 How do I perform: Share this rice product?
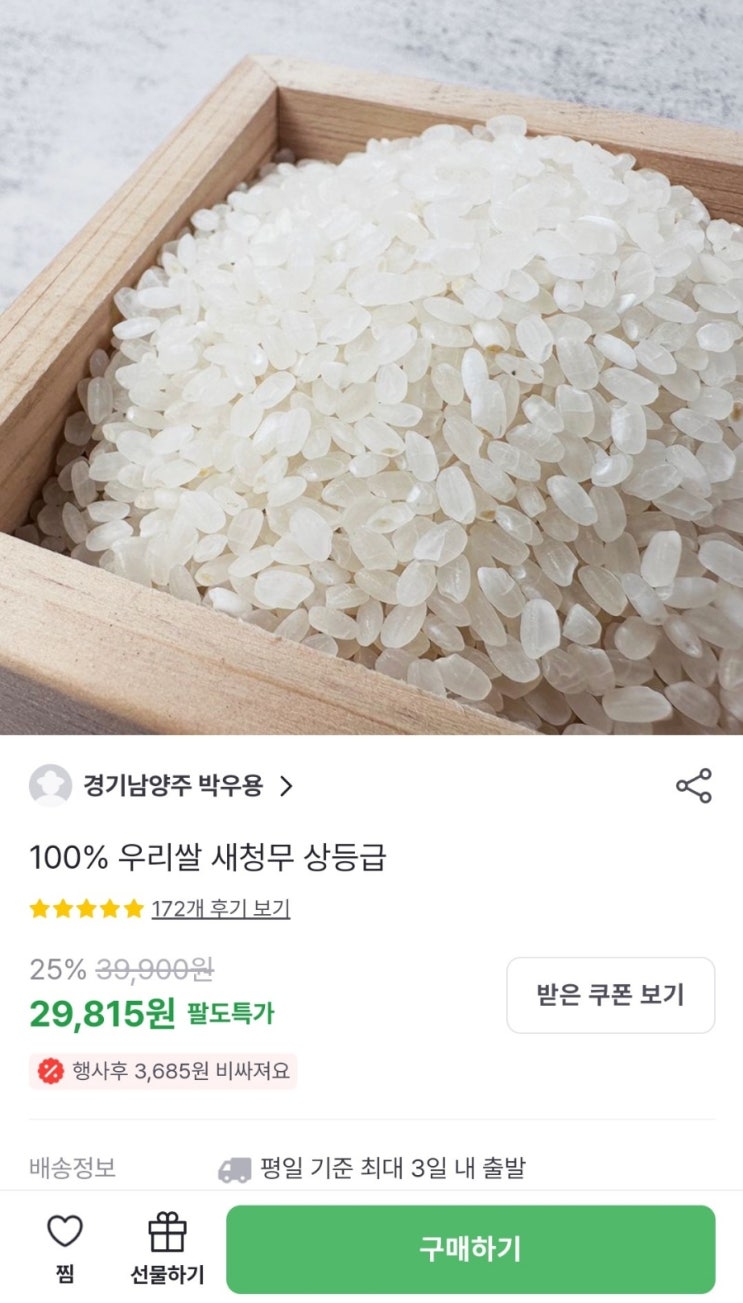tap(693, 786)
